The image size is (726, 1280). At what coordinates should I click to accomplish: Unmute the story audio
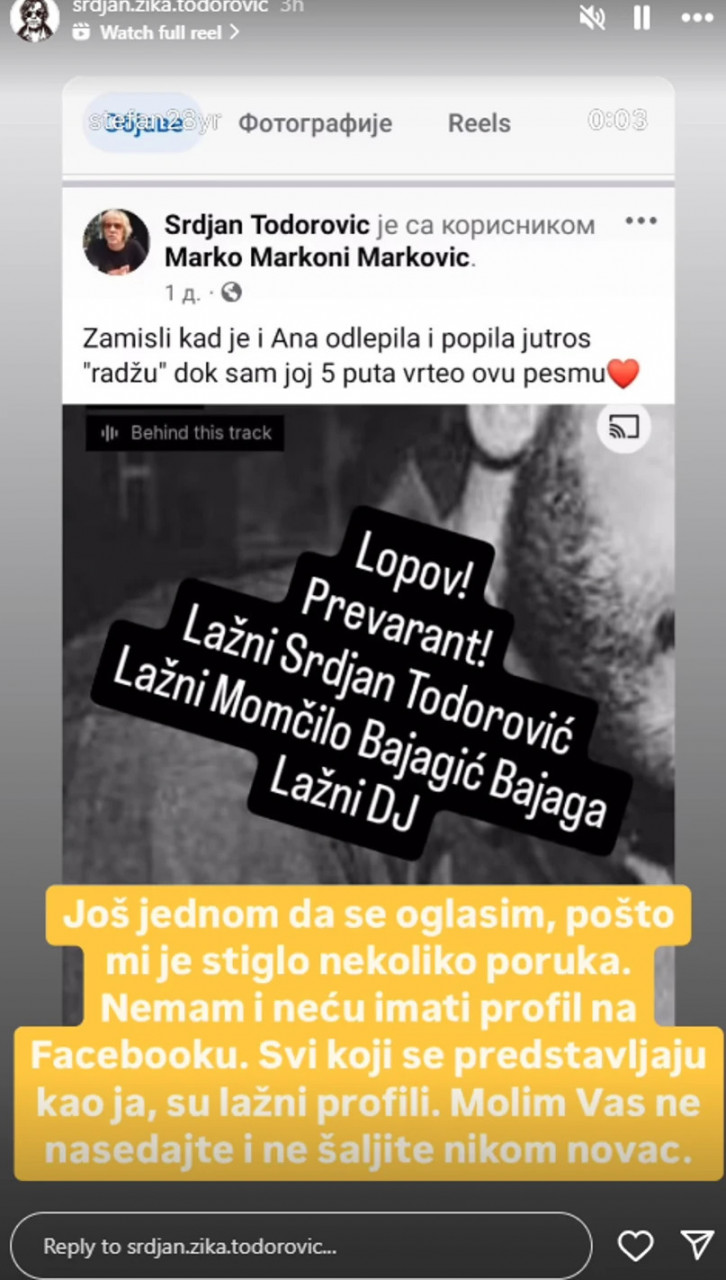592,18
